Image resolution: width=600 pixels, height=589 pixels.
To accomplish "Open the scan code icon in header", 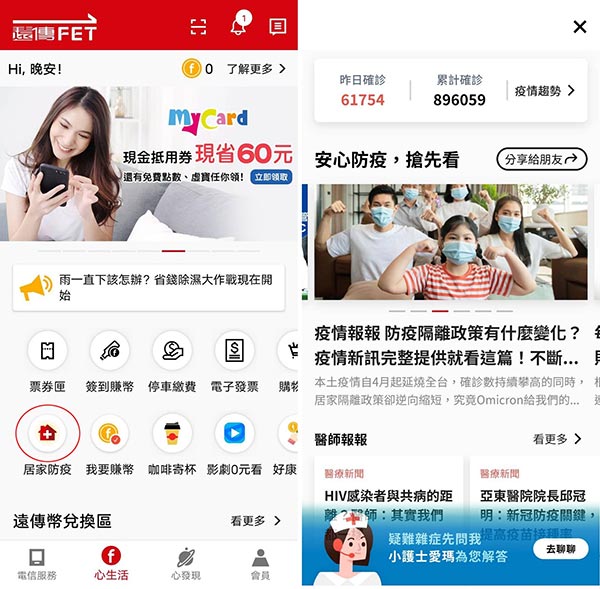I will pyautogui.click(x=199, y=27).
